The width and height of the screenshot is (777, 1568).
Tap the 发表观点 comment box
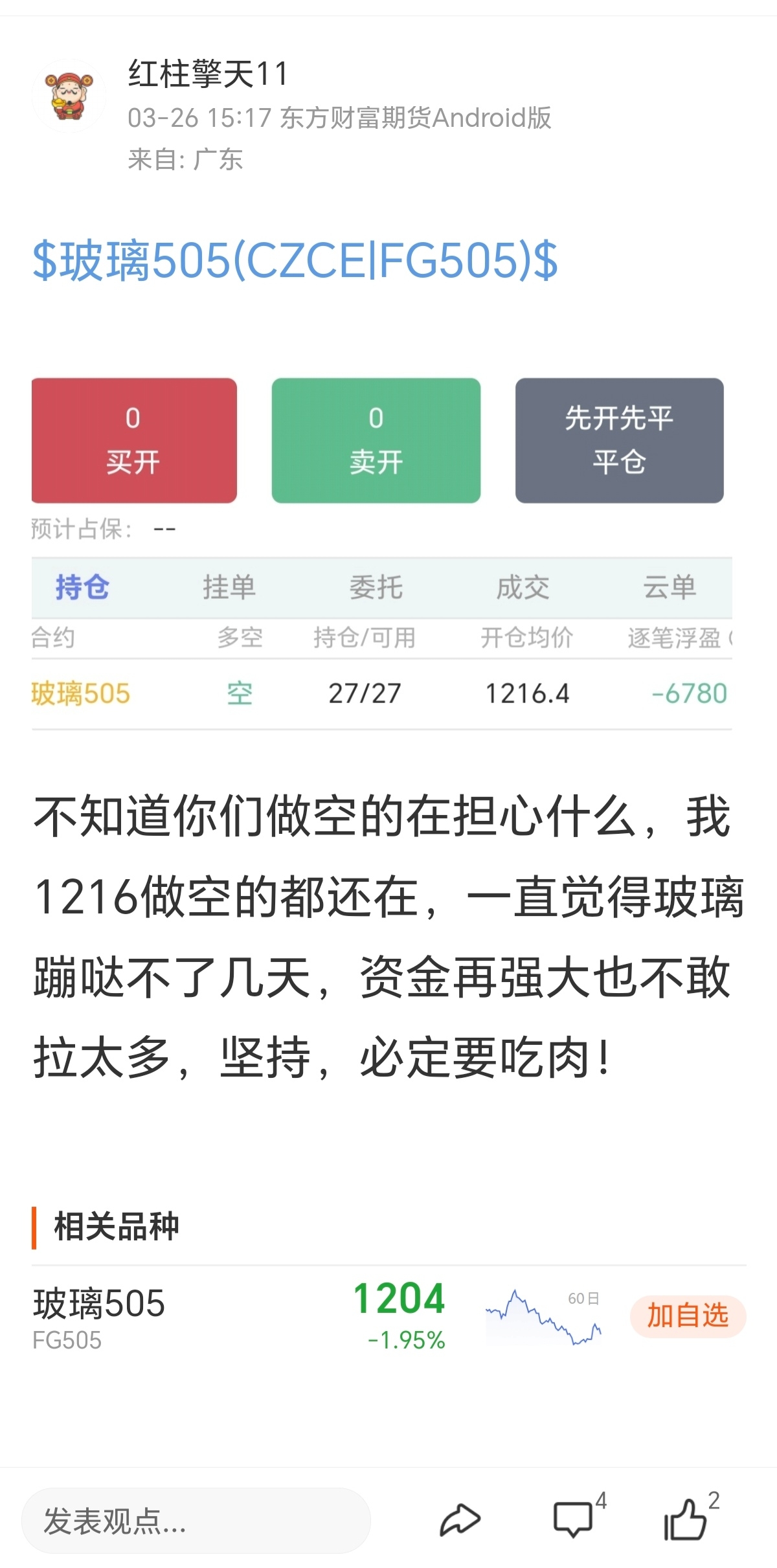coord(196,1521)
